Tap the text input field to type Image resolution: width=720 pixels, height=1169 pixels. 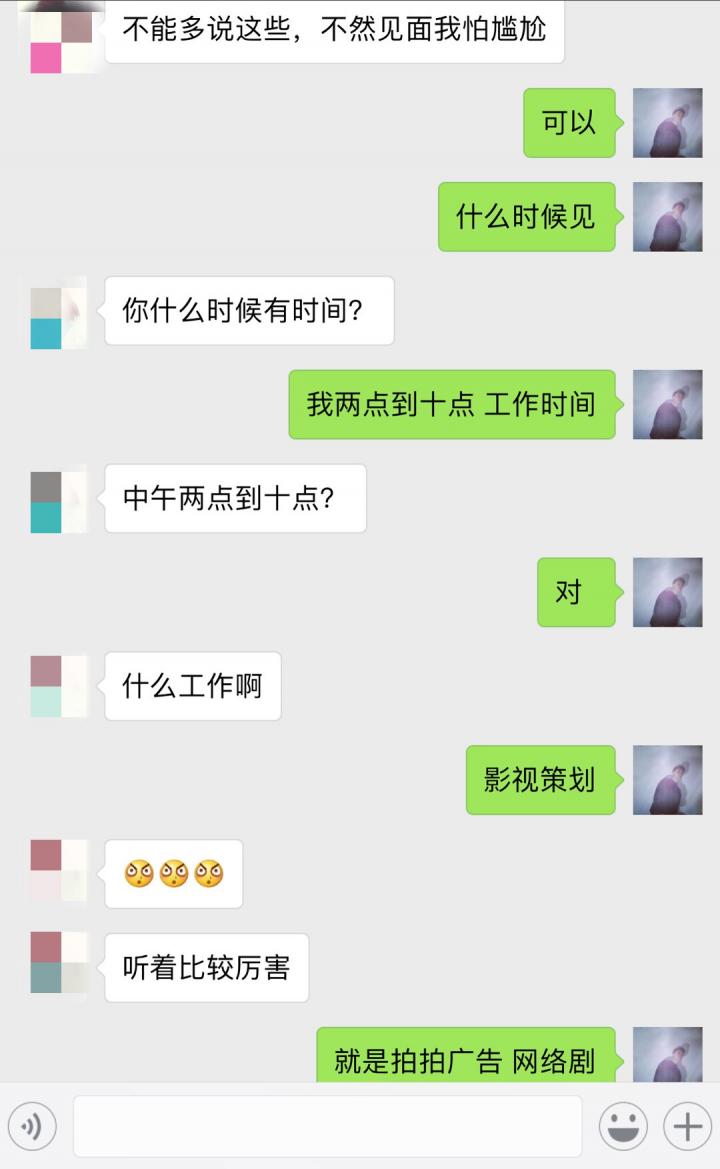327,1126
